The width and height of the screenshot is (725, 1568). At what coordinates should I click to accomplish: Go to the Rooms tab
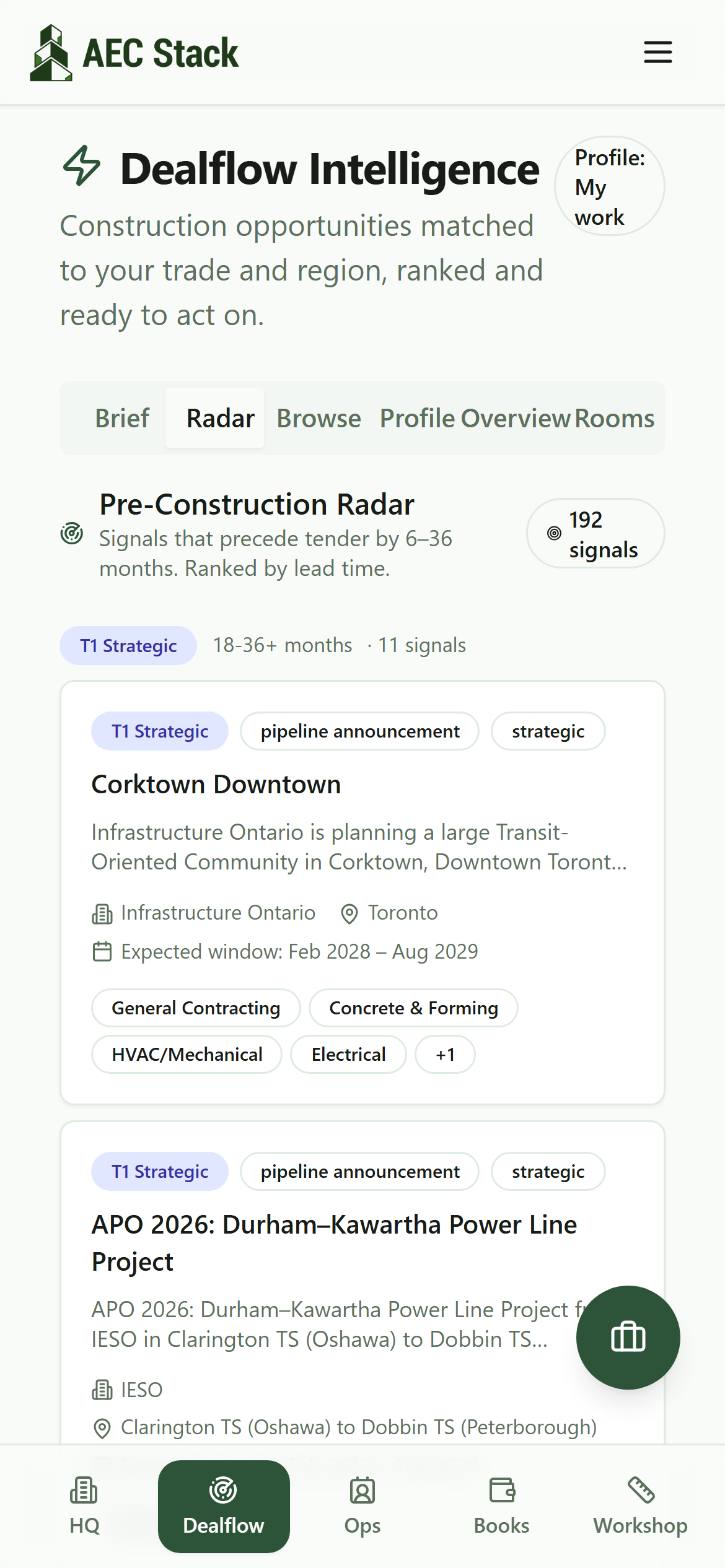pos(614,418)
